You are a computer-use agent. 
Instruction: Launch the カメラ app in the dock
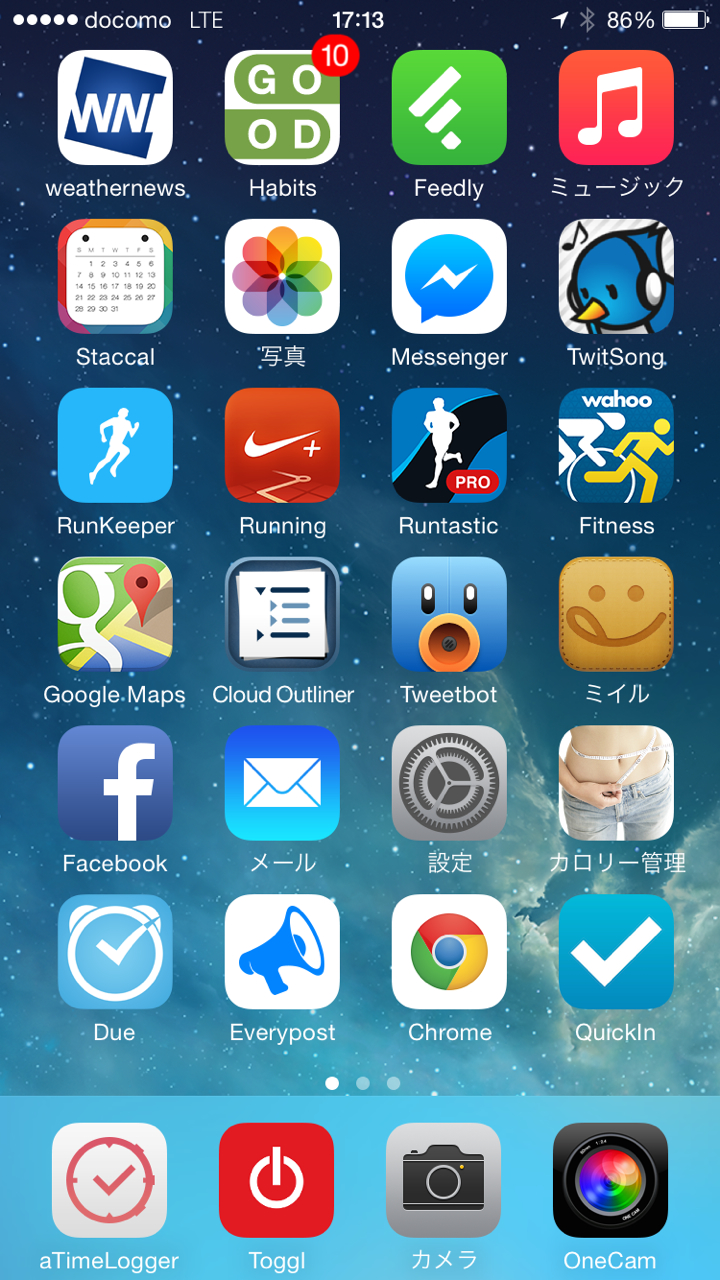click(x=443, y=1180)
